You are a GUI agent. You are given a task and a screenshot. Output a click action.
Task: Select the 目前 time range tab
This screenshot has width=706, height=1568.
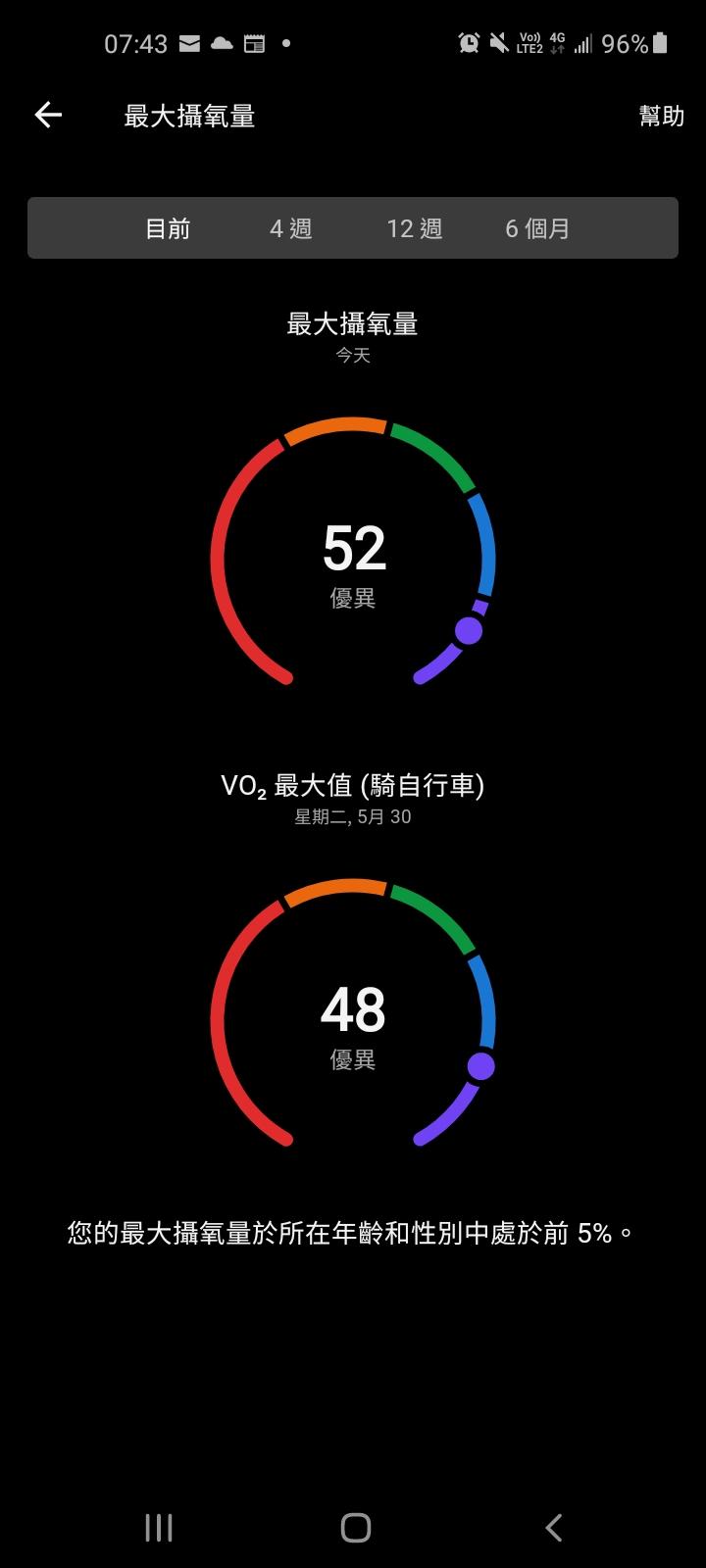tap(168, 228)
